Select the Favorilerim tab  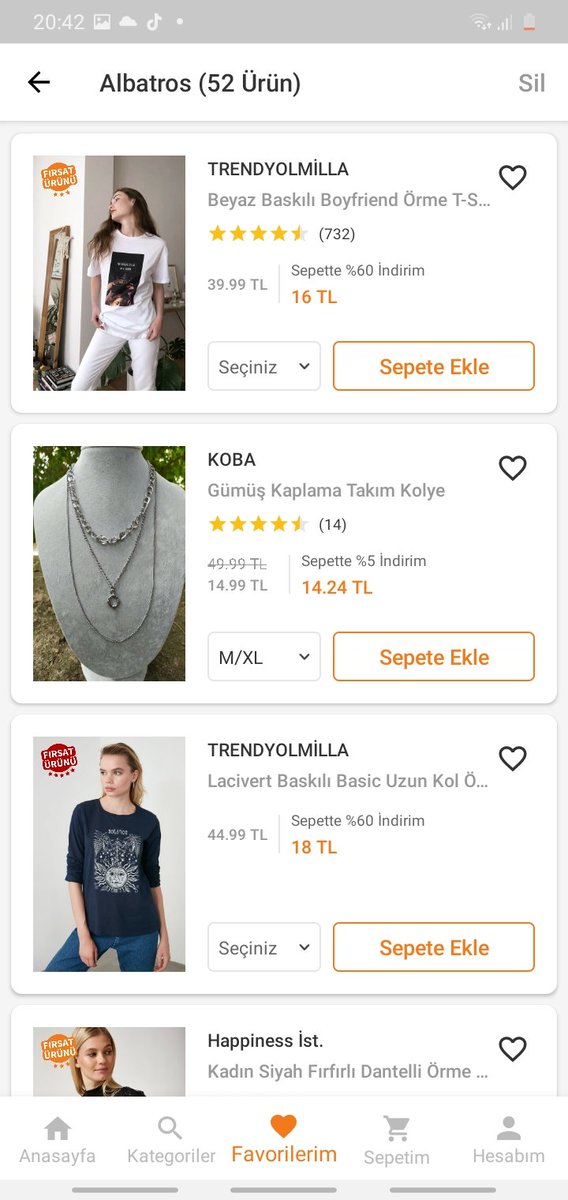pyautogui.click(x=284, y=1141)
